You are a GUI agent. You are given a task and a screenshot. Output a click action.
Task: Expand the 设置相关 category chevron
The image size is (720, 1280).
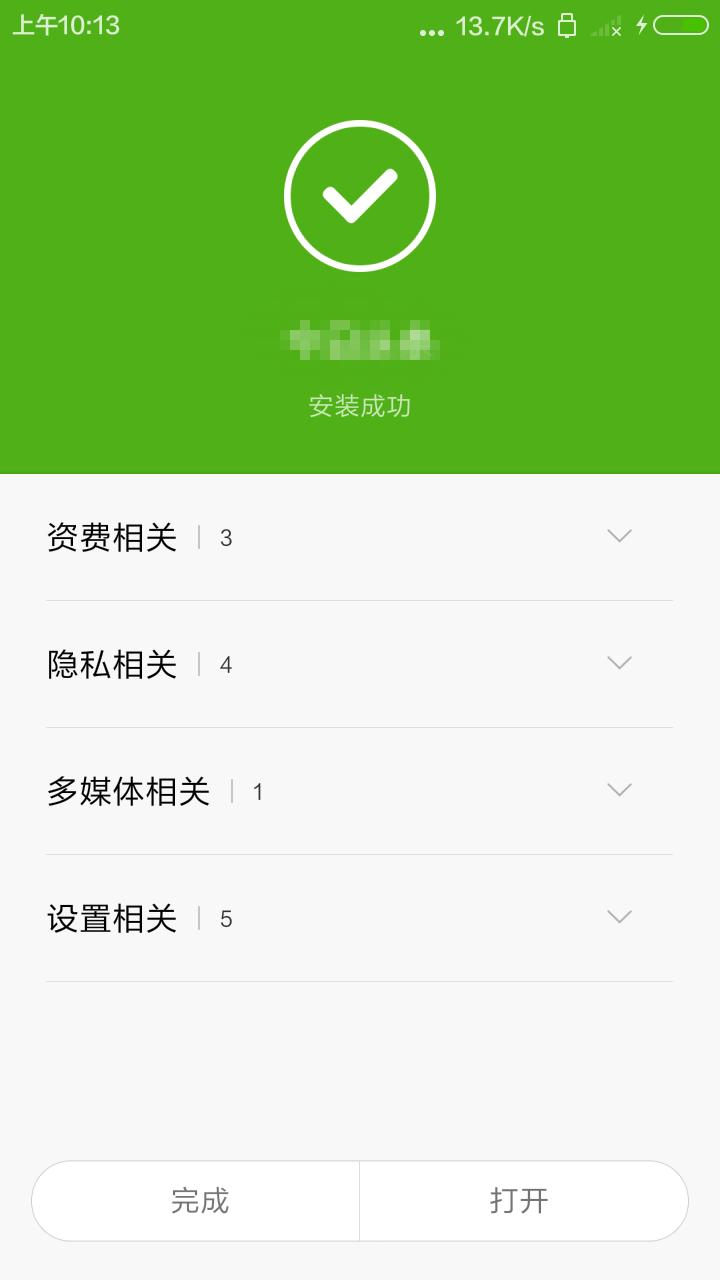618,917
